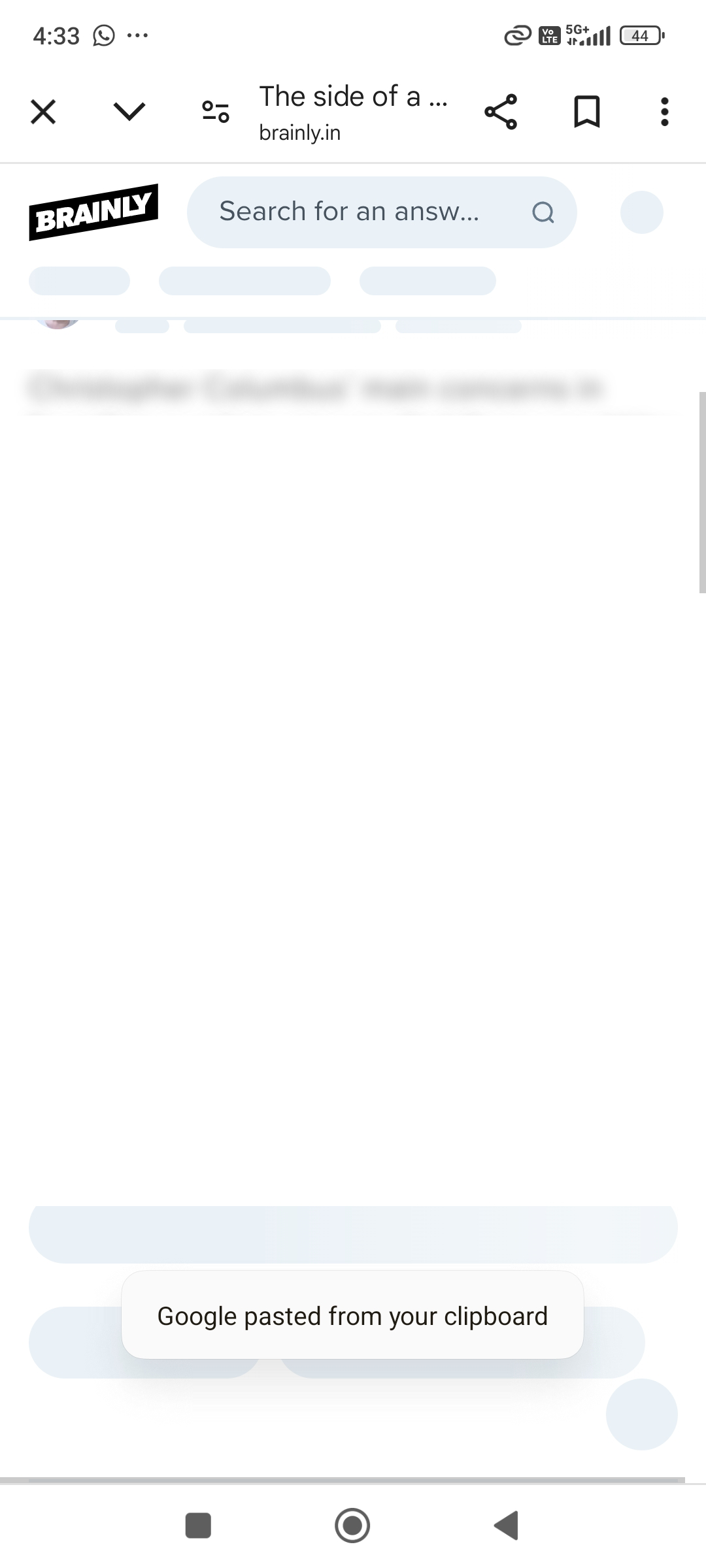
Task: Share this Brainly page
Action: tap(501, 112)
